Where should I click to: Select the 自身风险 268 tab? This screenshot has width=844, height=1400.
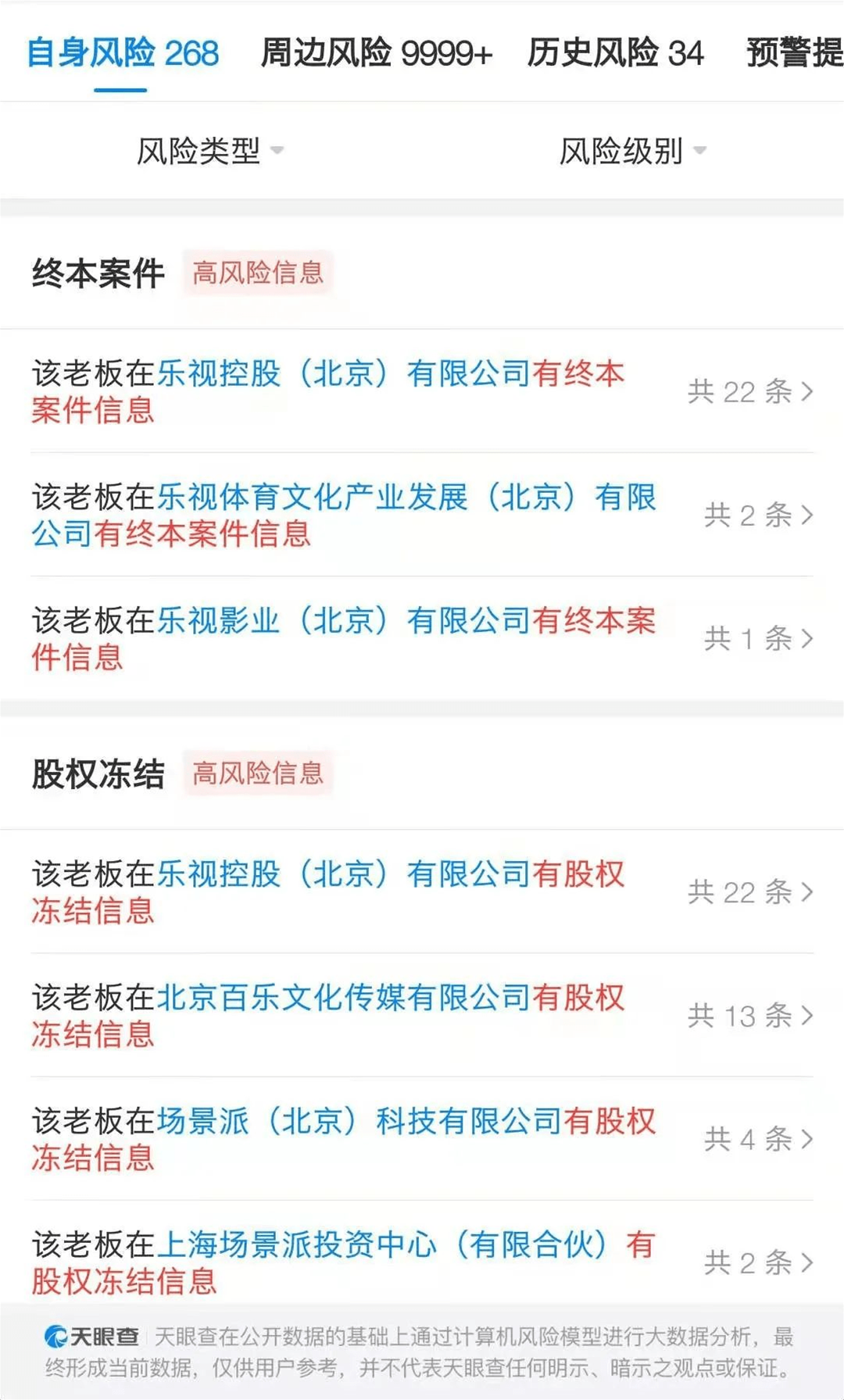click(x=122, y=53)
